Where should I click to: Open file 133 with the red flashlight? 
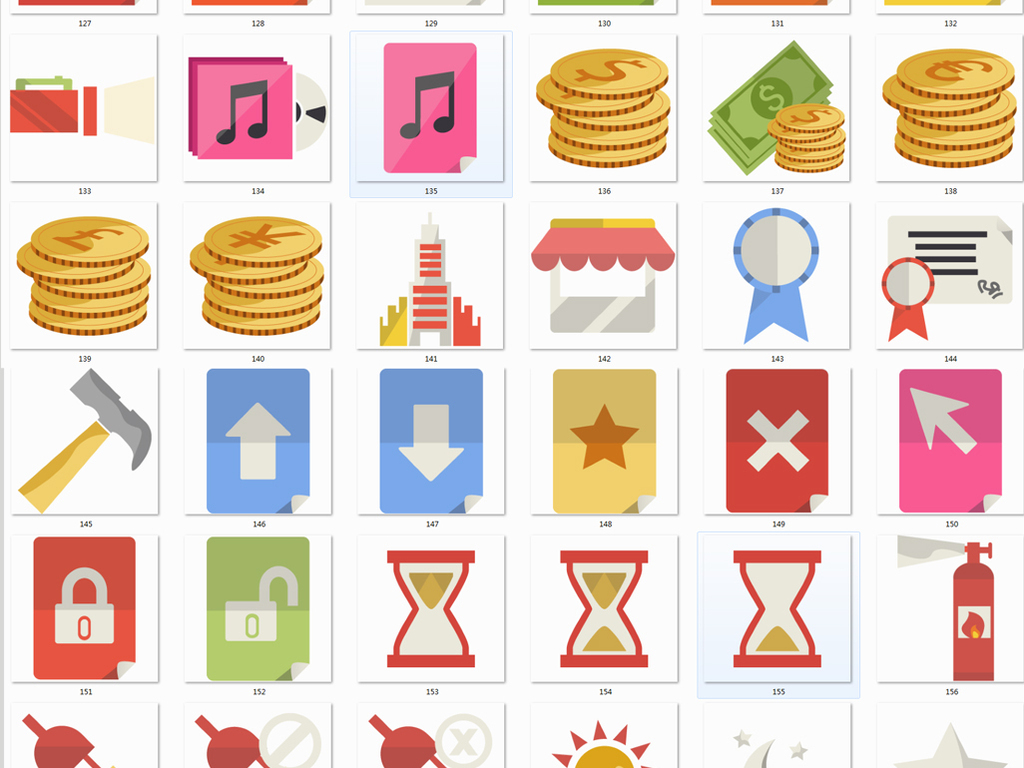[x=84, y=108]
